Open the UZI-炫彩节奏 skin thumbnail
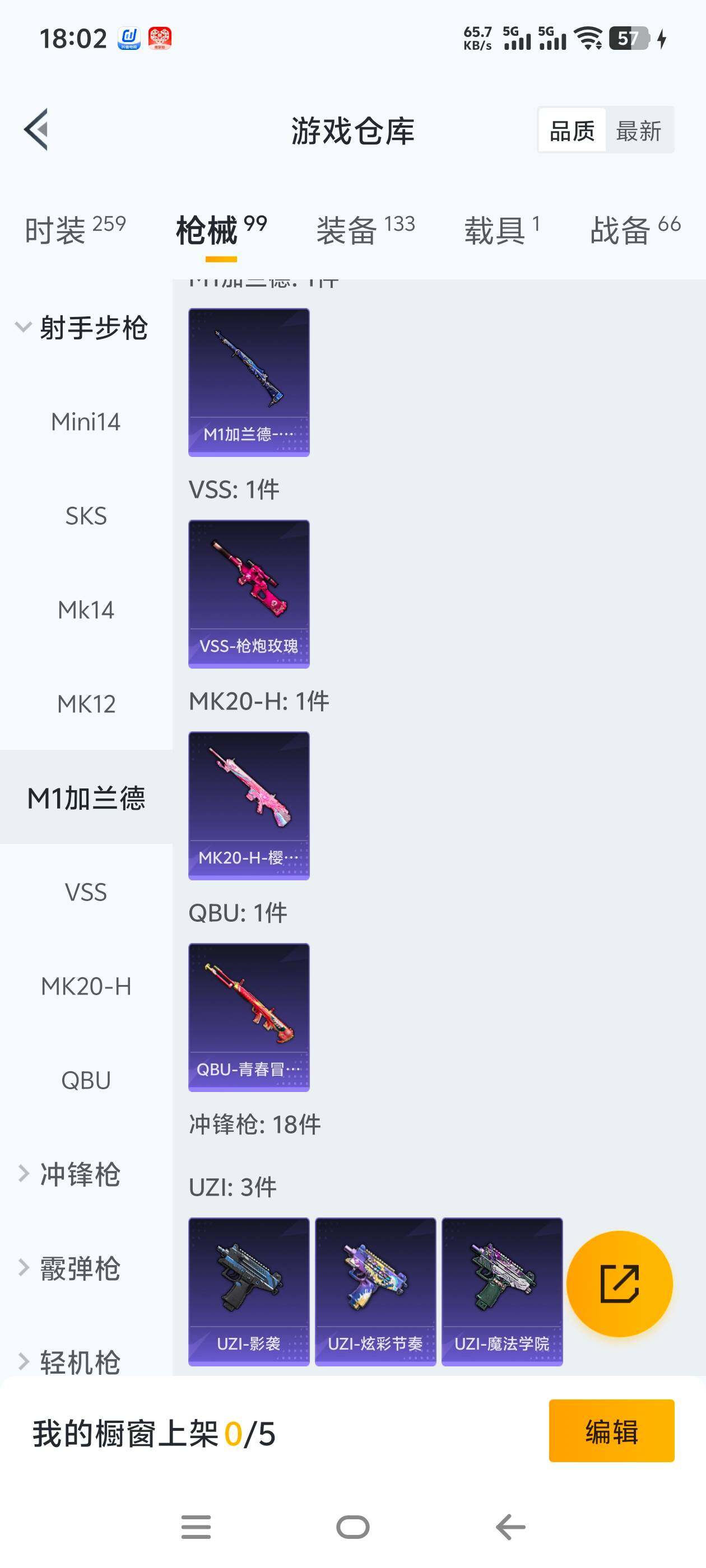This screenshot has height=1568, width=706. 375,1286
